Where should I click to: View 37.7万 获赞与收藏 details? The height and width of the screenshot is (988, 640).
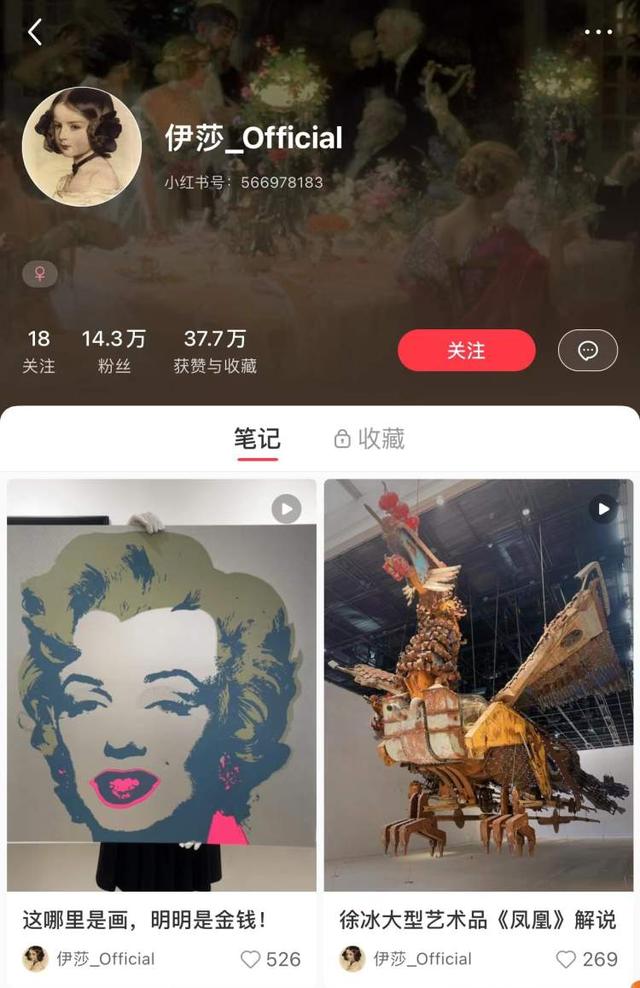[x=215, y=351]
